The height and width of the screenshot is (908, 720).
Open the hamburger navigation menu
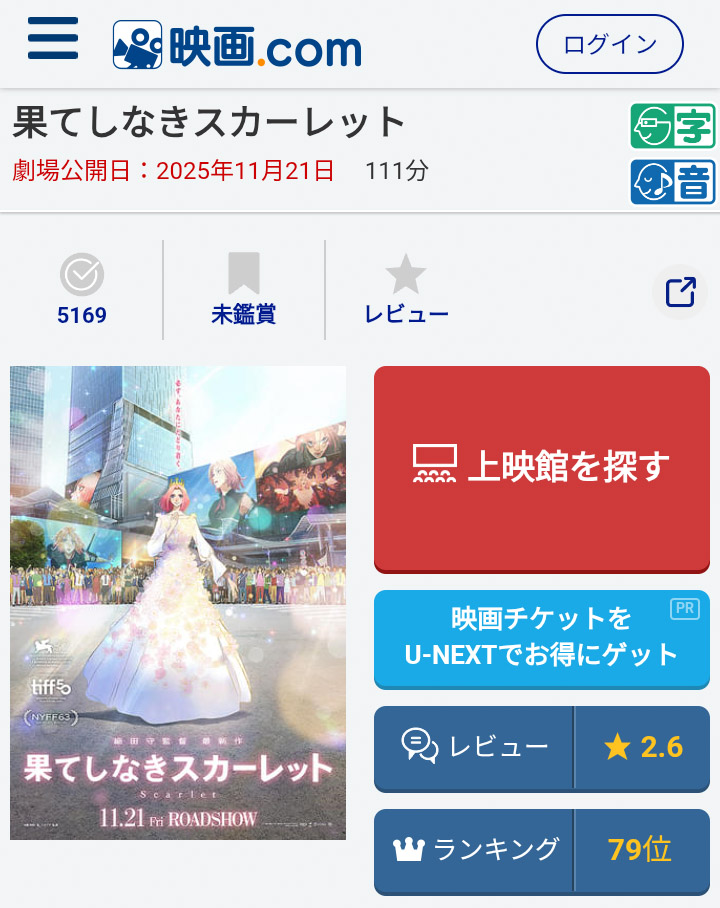click(52, 41)
